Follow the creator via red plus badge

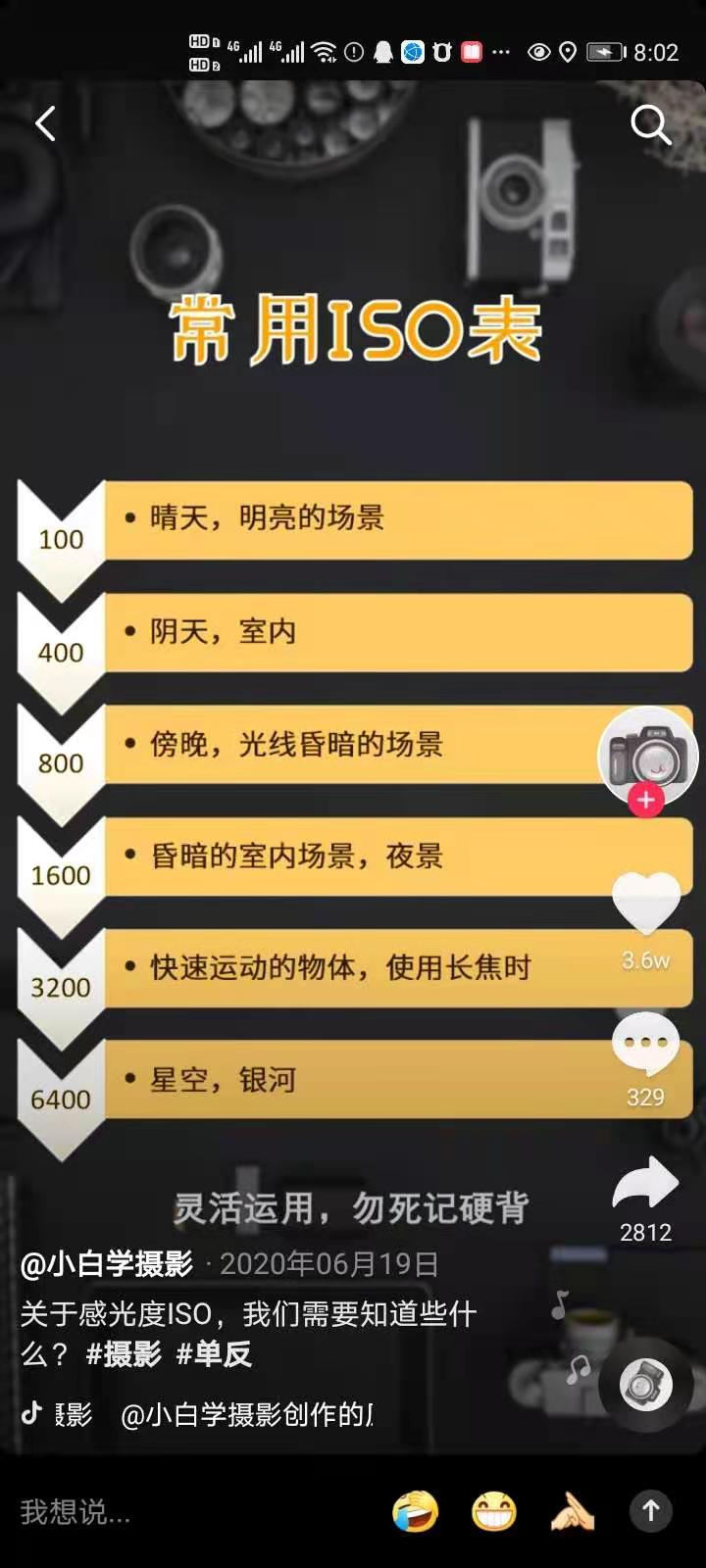point(646,801)
